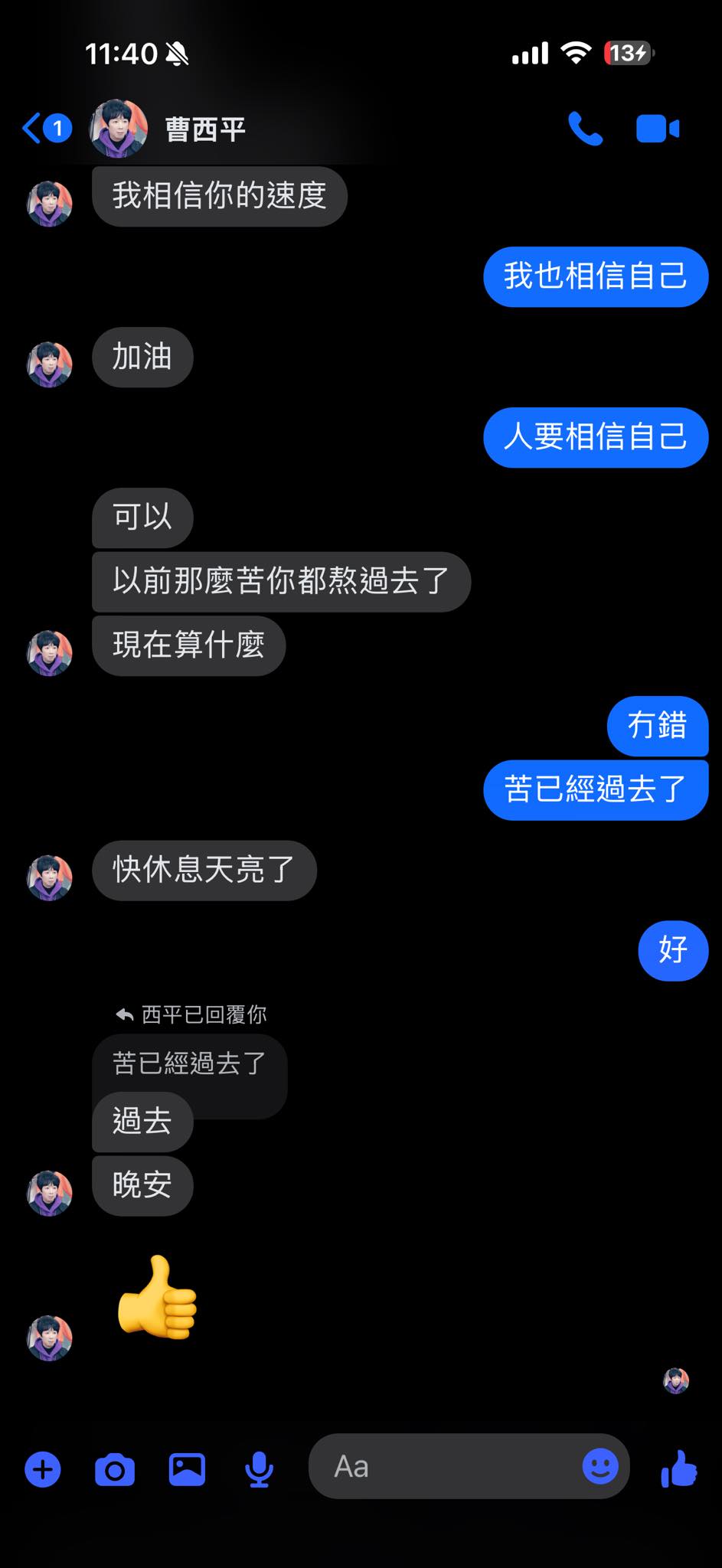Tap the thumbs-up emoji message

[158, 1306]
